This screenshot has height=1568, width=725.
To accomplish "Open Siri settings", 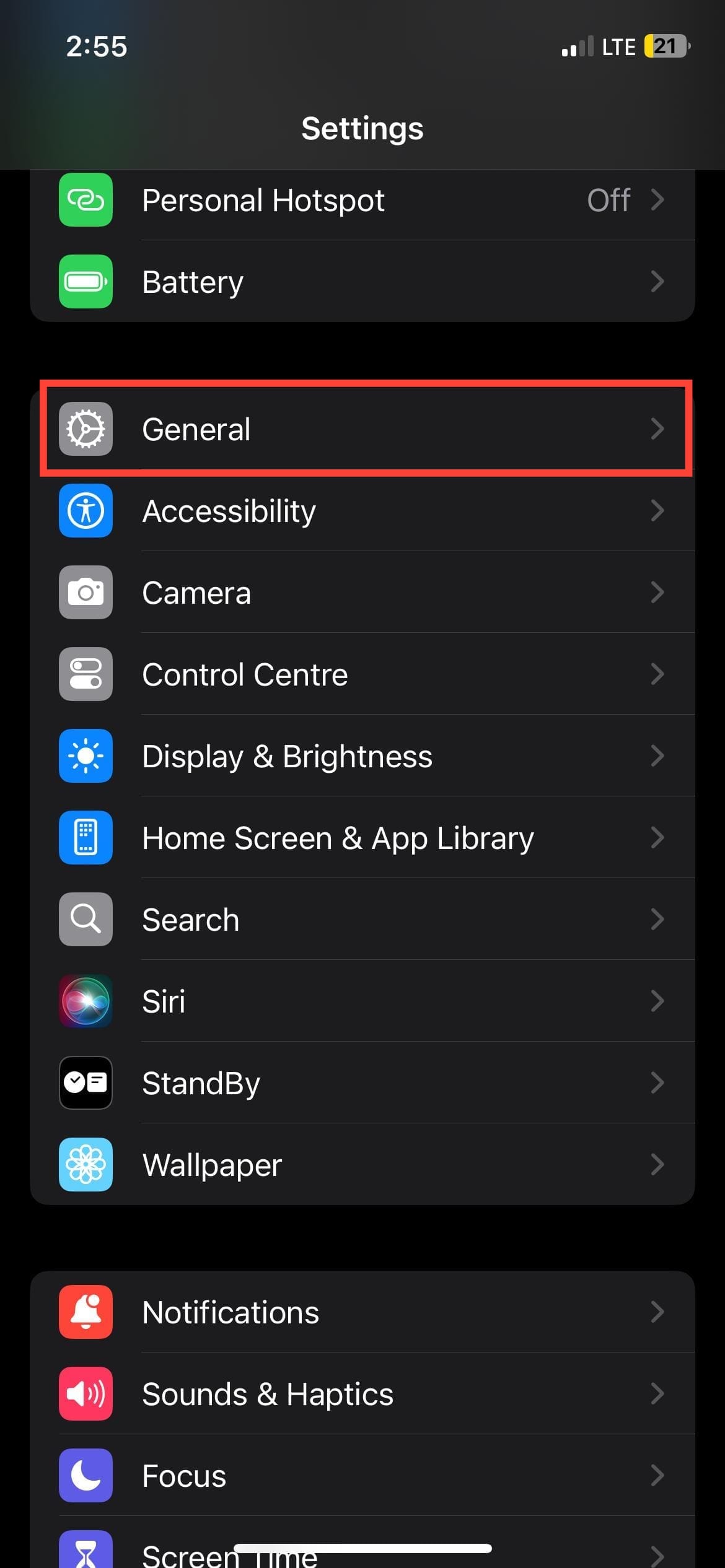I will 362,1001.
